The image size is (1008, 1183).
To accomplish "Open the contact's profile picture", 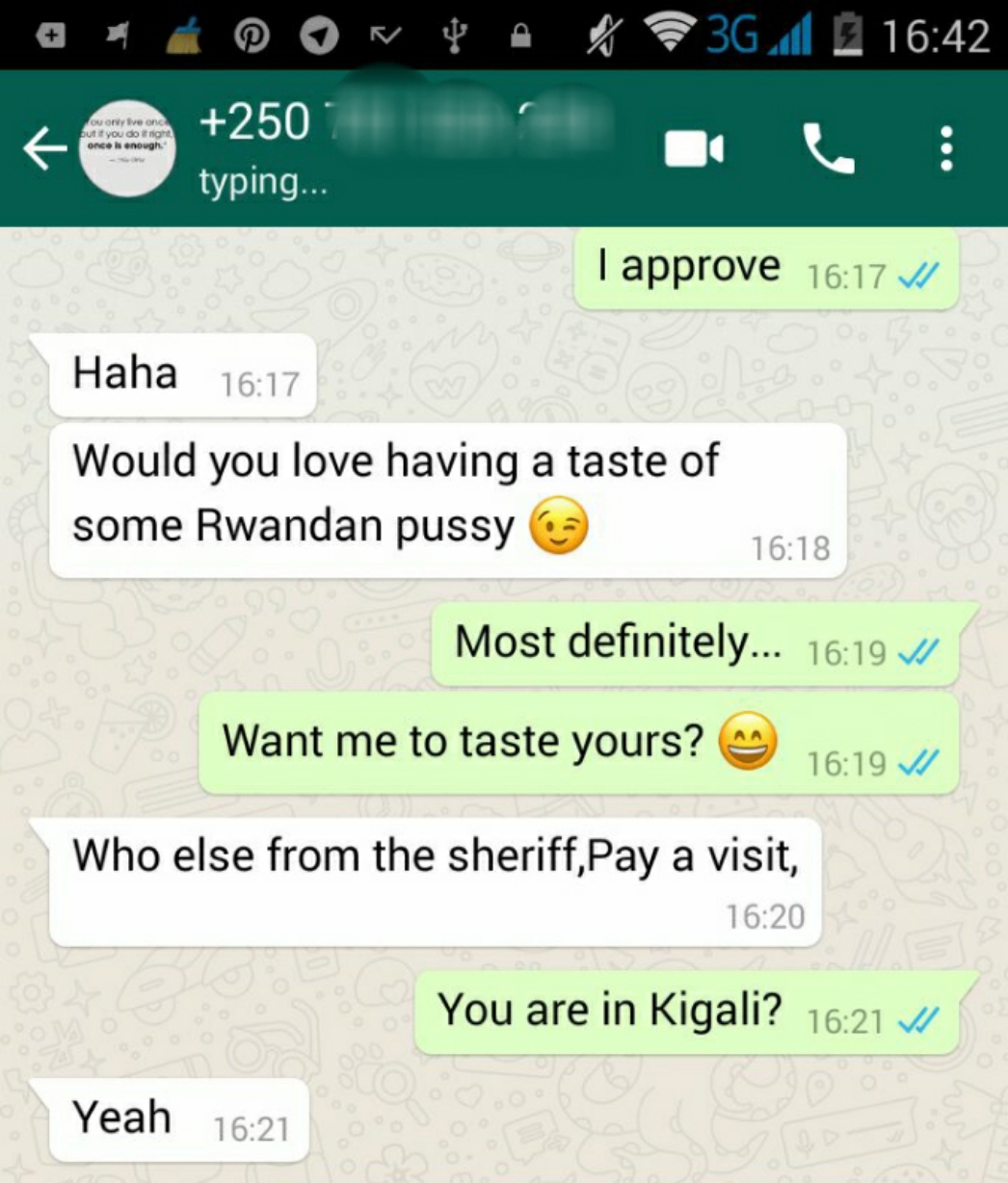I will click(127, 148).
